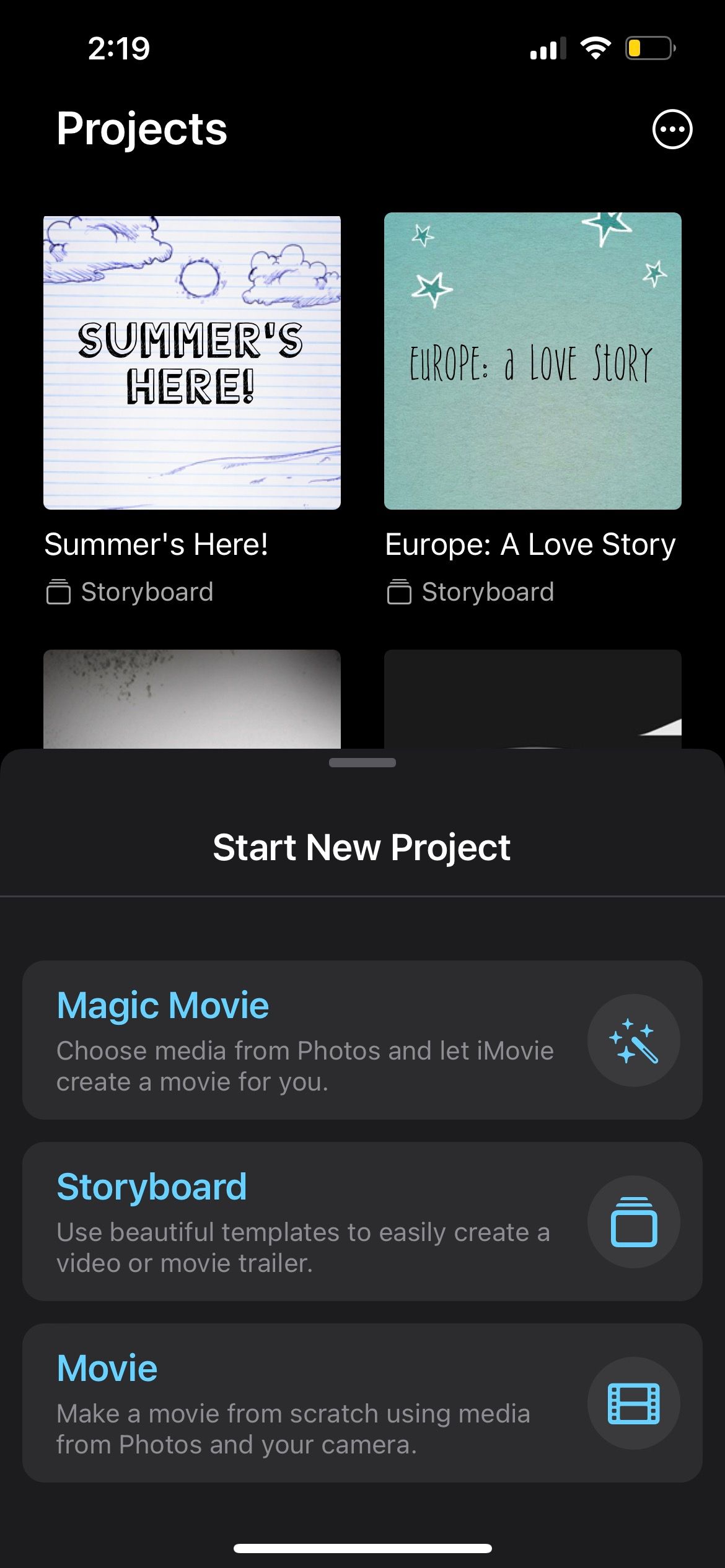Tap the cellular signal bars indicator
The height and width of the screenshot is (1568, 725).
tap(548, 48)
